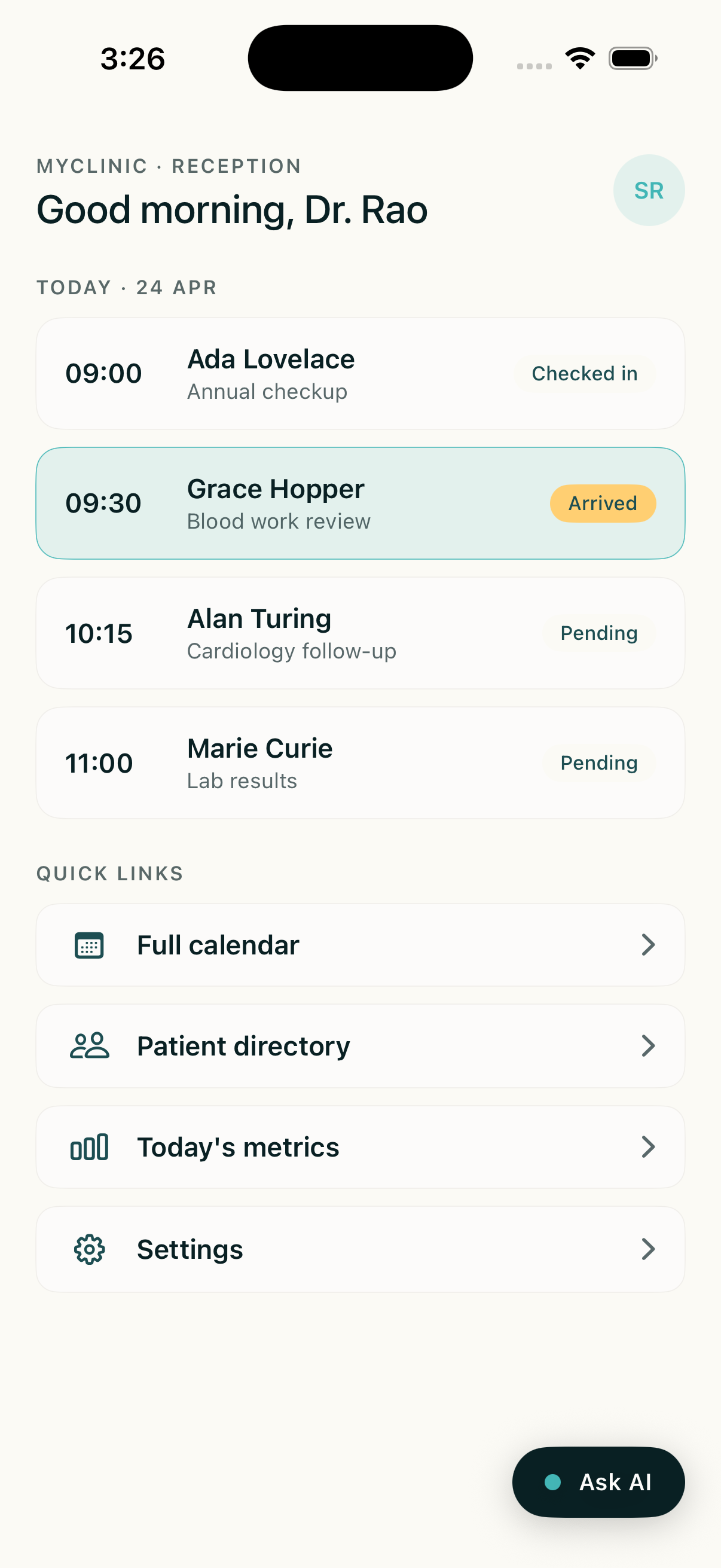Open the Settings gear icon
This screenshot has width=721, height=1568.
pyautogui.click(x=88, y=1249)
